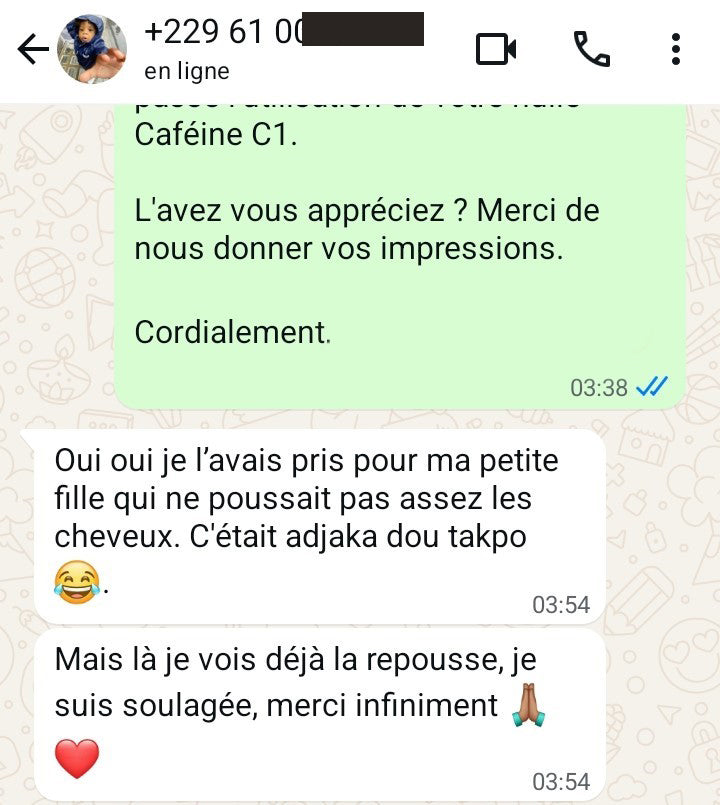Open the contact's profile picture
Screen dimensions: 720x805
tap(92, 49)
